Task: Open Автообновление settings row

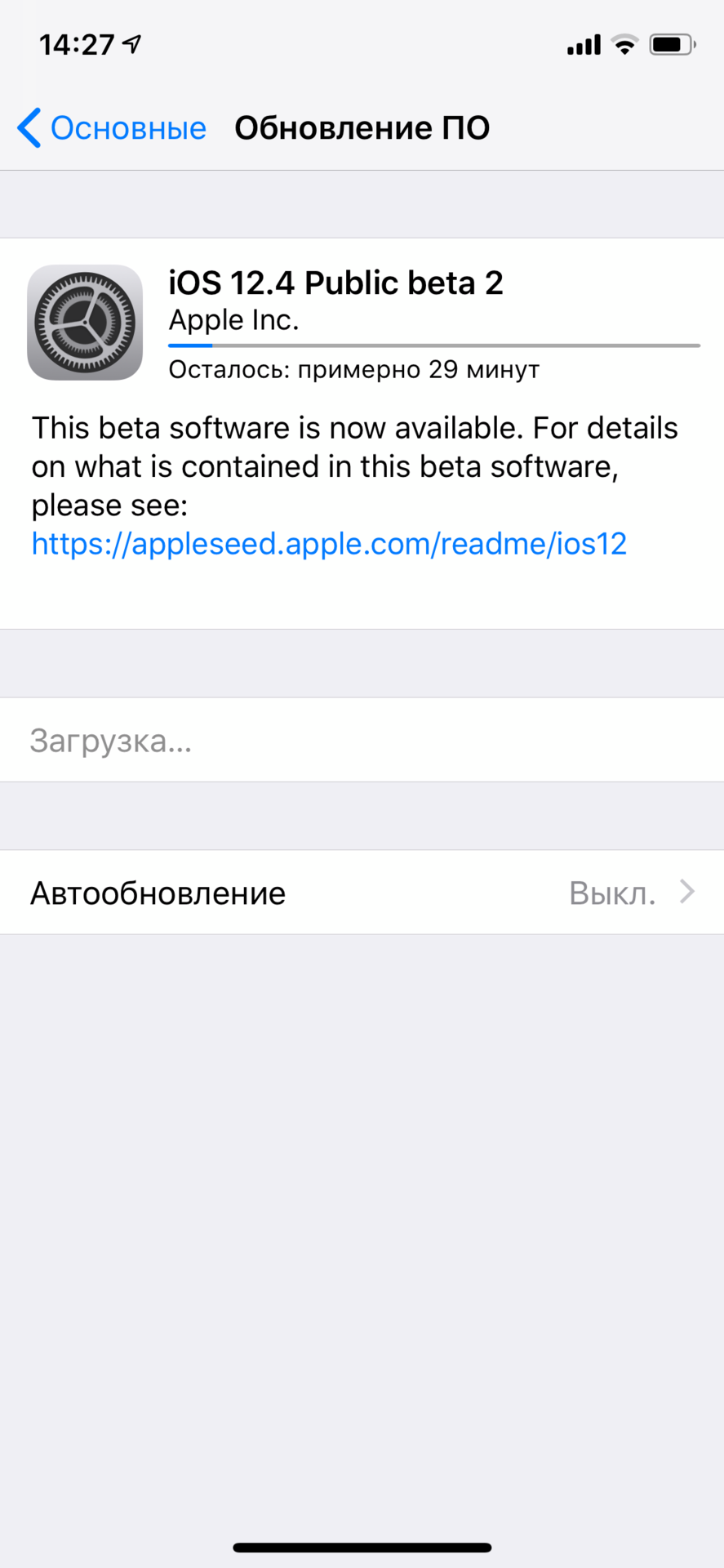Action: [x=362, y=893]
